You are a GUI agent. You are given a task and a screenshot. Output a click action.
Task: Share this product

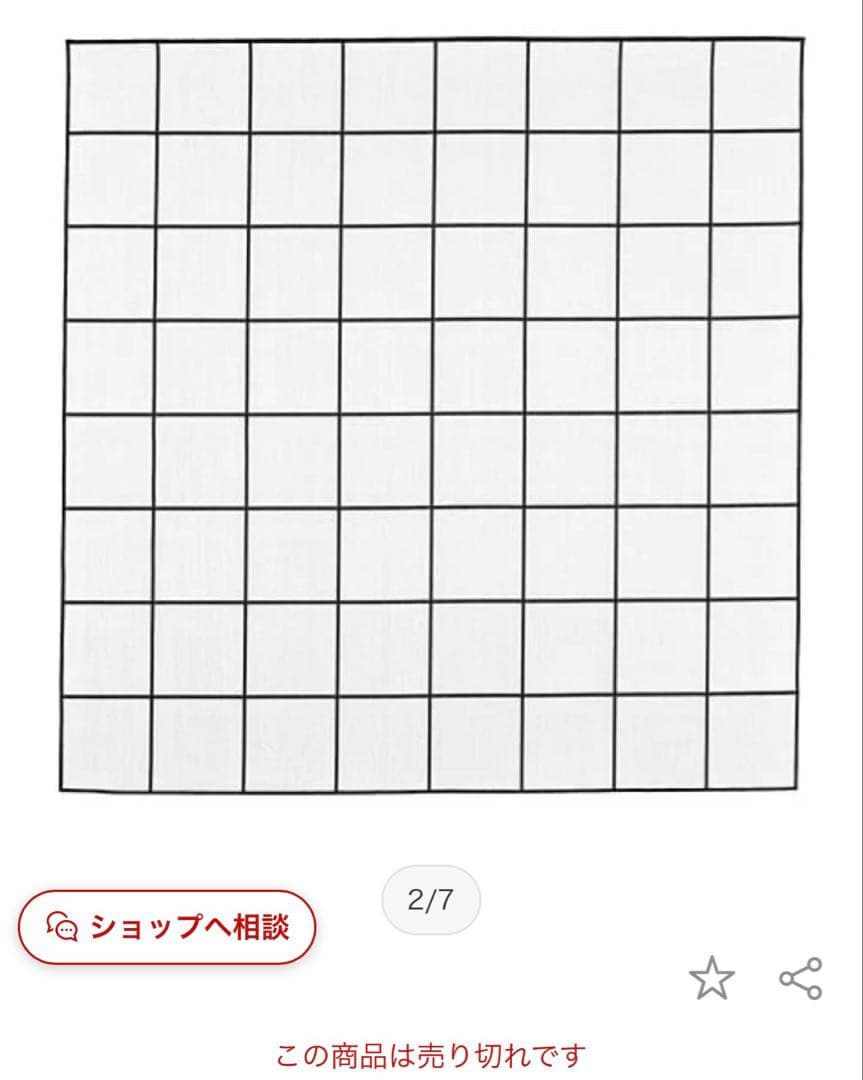(x=801, y=979)
